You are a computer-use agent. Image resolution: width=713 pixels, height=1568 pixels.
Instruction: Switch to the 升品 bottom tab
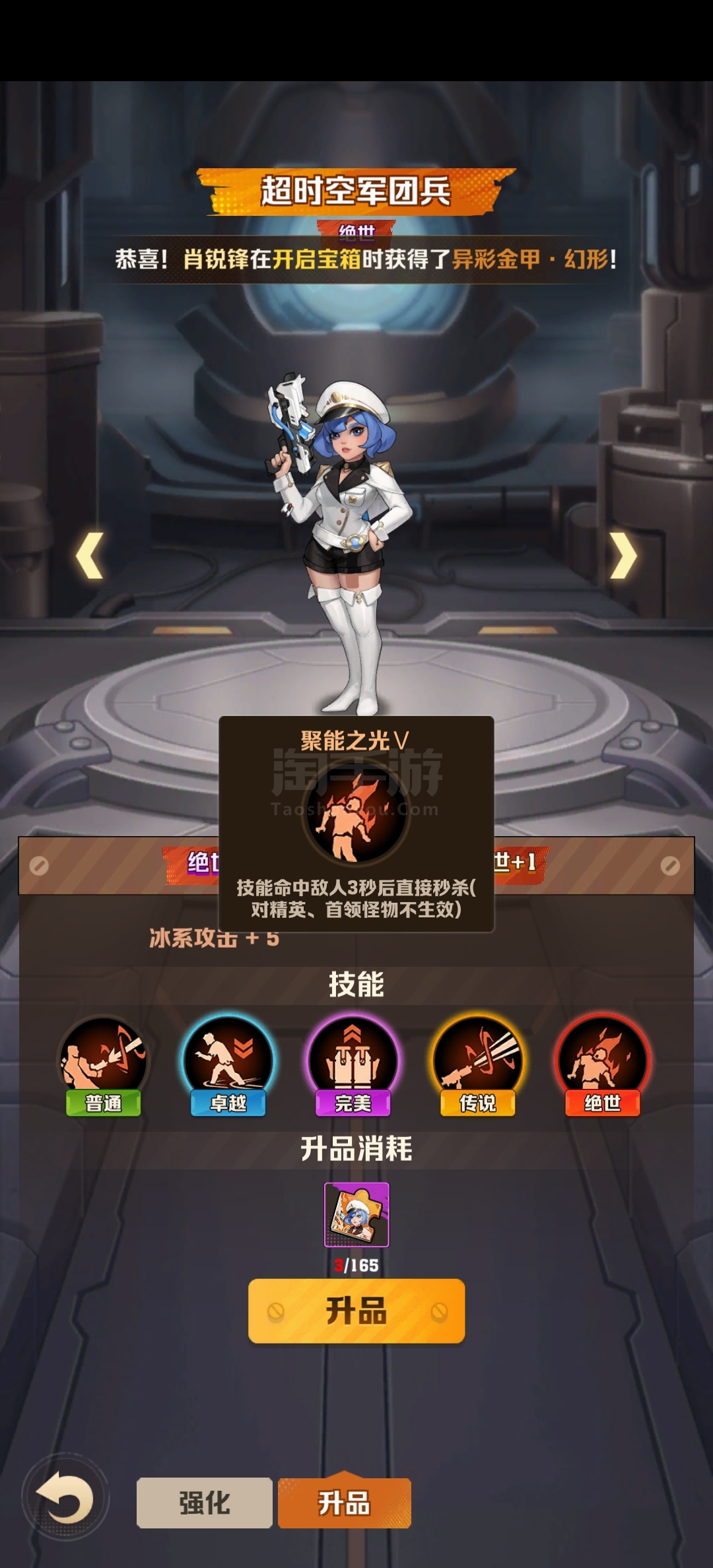[x=345, y=1503]
